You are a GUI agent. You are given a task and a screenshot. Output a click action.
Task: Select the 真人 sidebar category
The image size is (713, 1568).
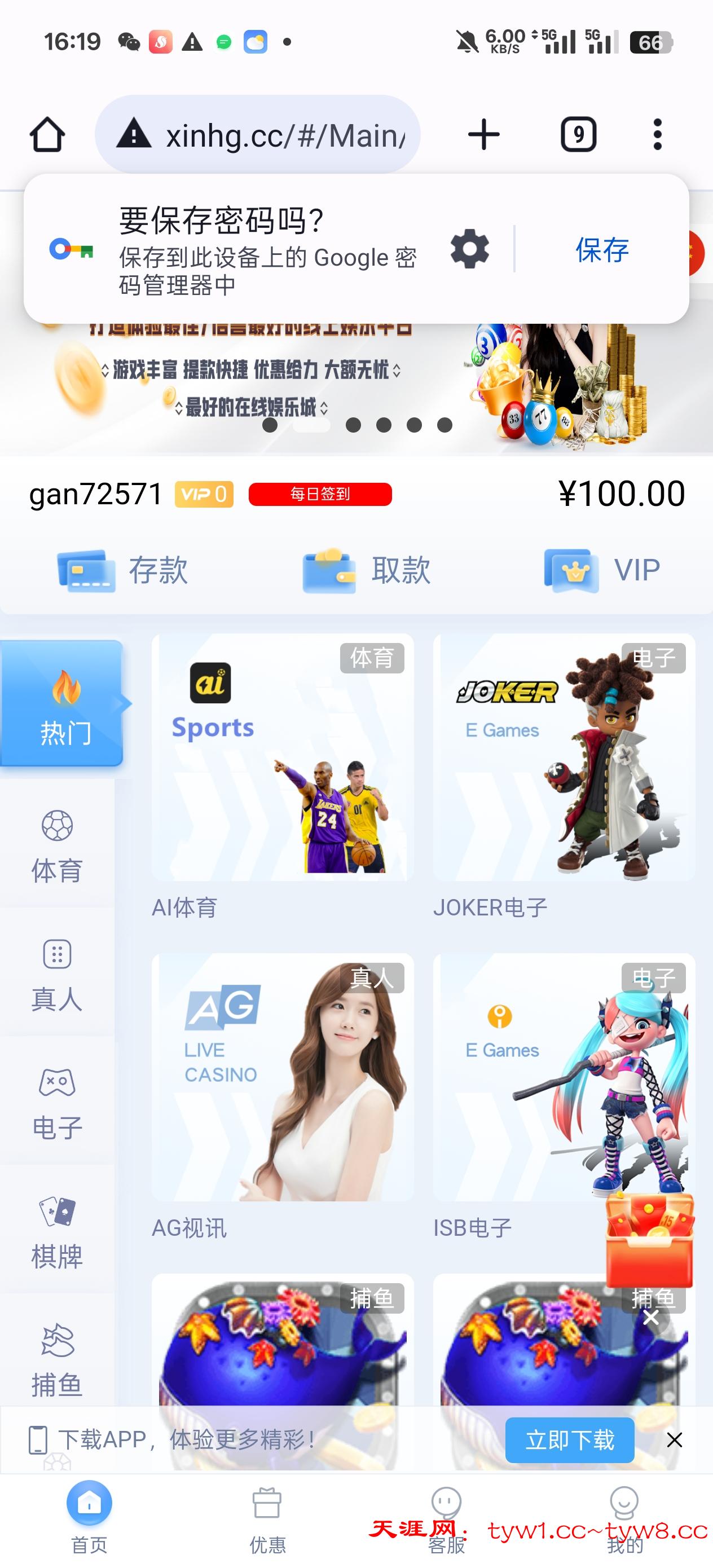[x=56, y=975]
